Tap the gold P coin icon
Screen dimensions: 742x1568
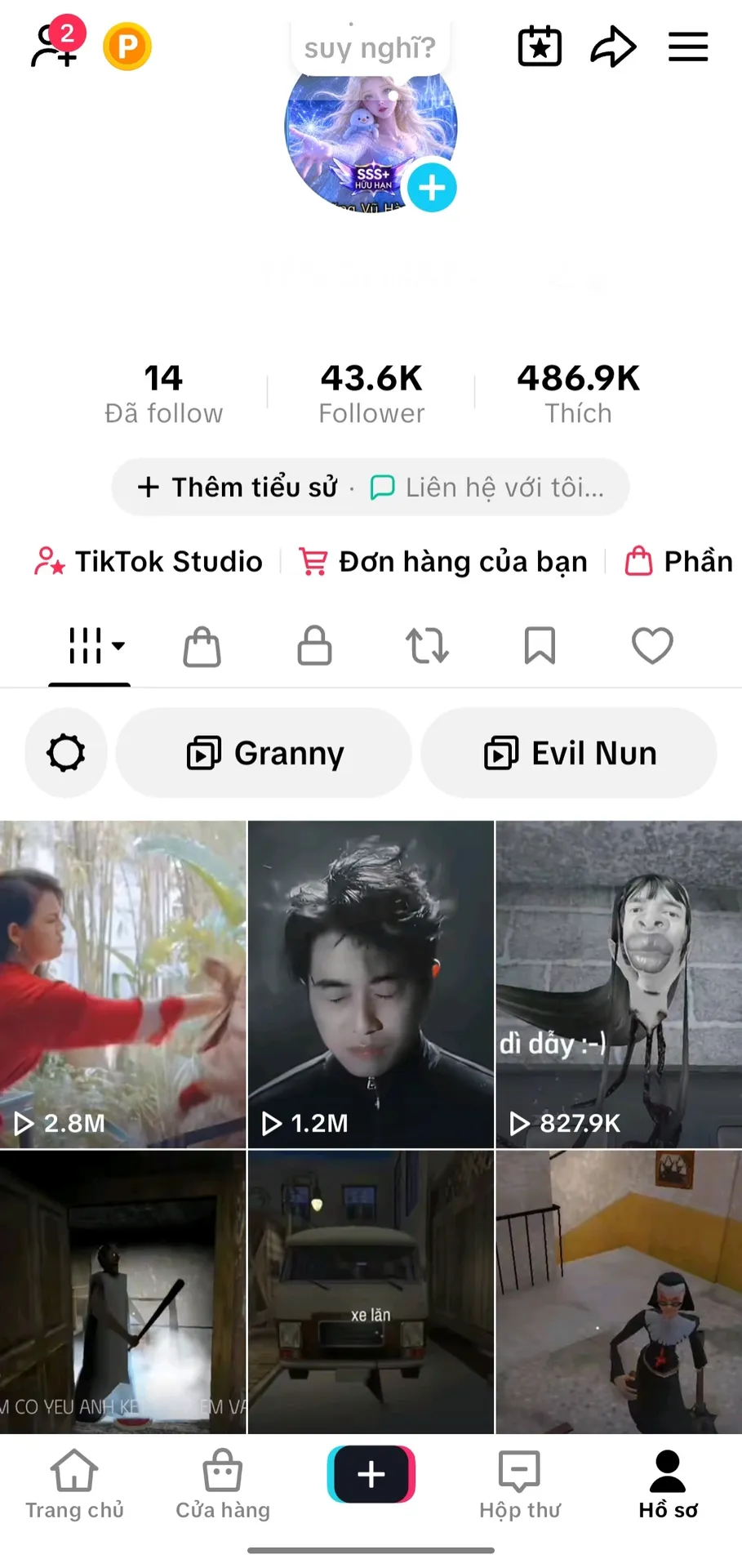pyautogui.click(x=127, y=47)
